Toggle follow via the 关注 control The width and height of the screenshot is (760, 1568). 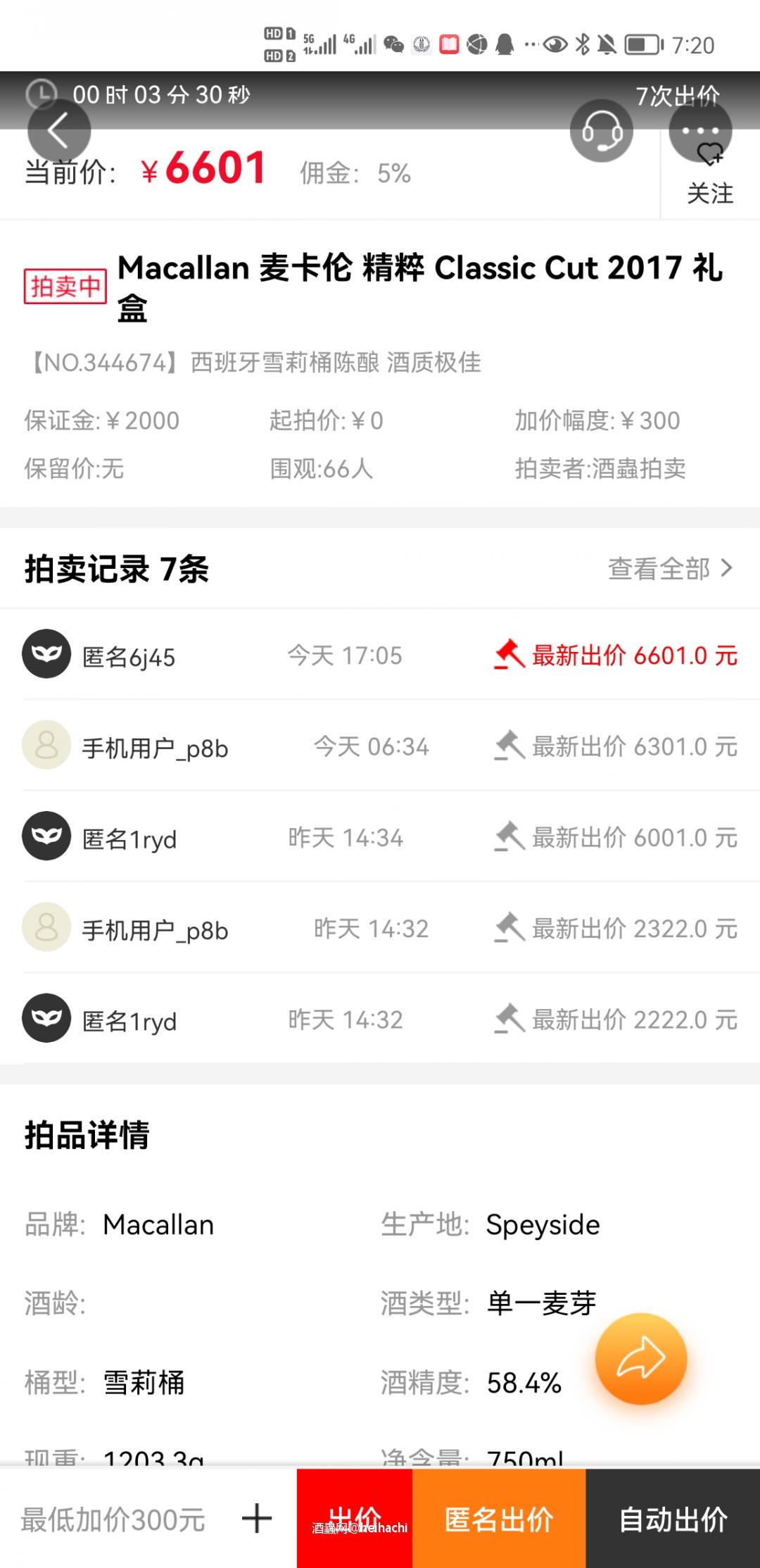pyautogui.click(x=710, y=192)
